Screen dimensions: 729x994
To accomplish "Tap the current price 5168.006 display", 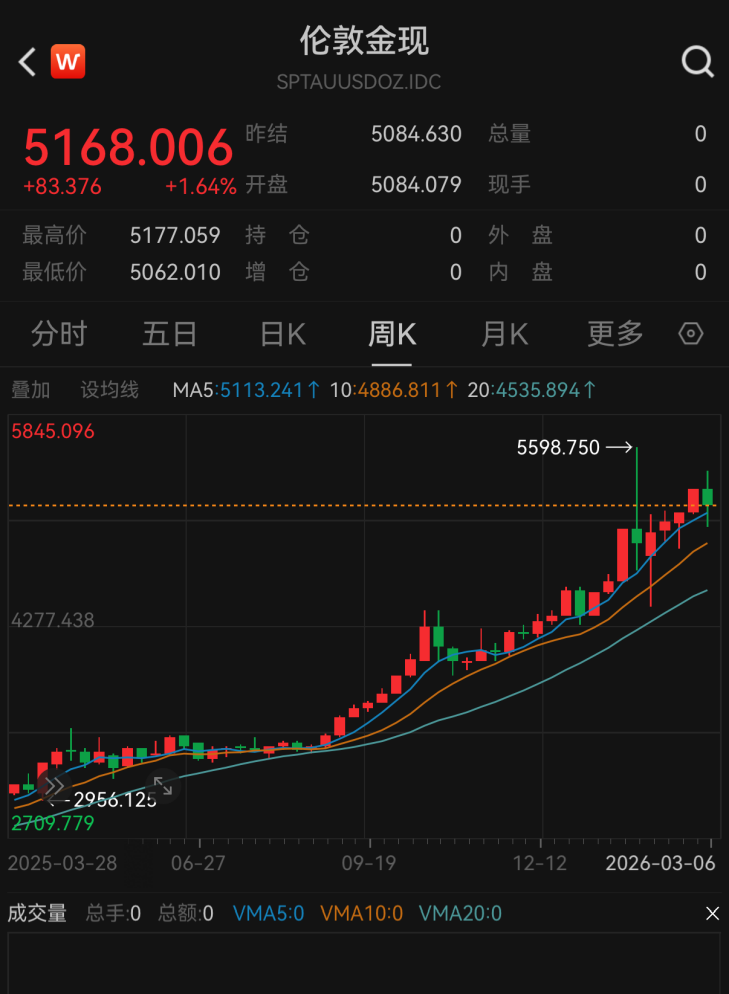I will pos(128,143).
